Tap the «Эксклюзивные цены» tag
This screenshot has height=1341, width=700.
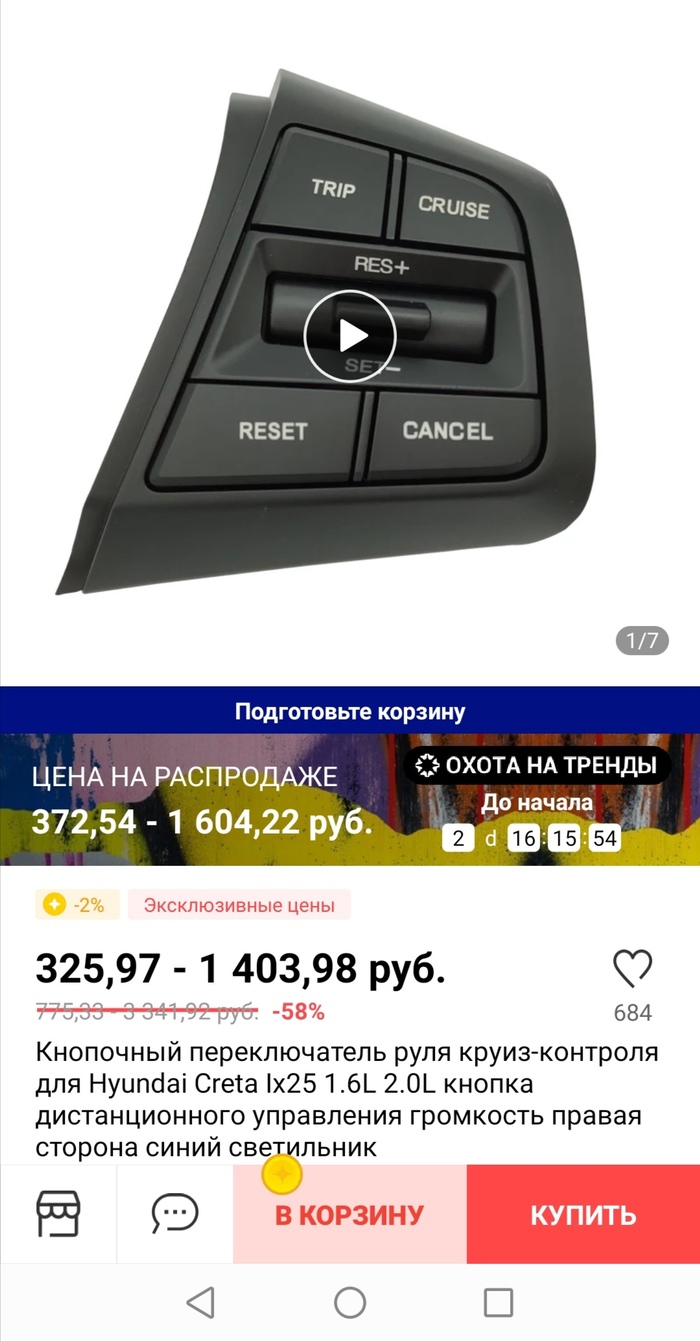pos(239,905)
